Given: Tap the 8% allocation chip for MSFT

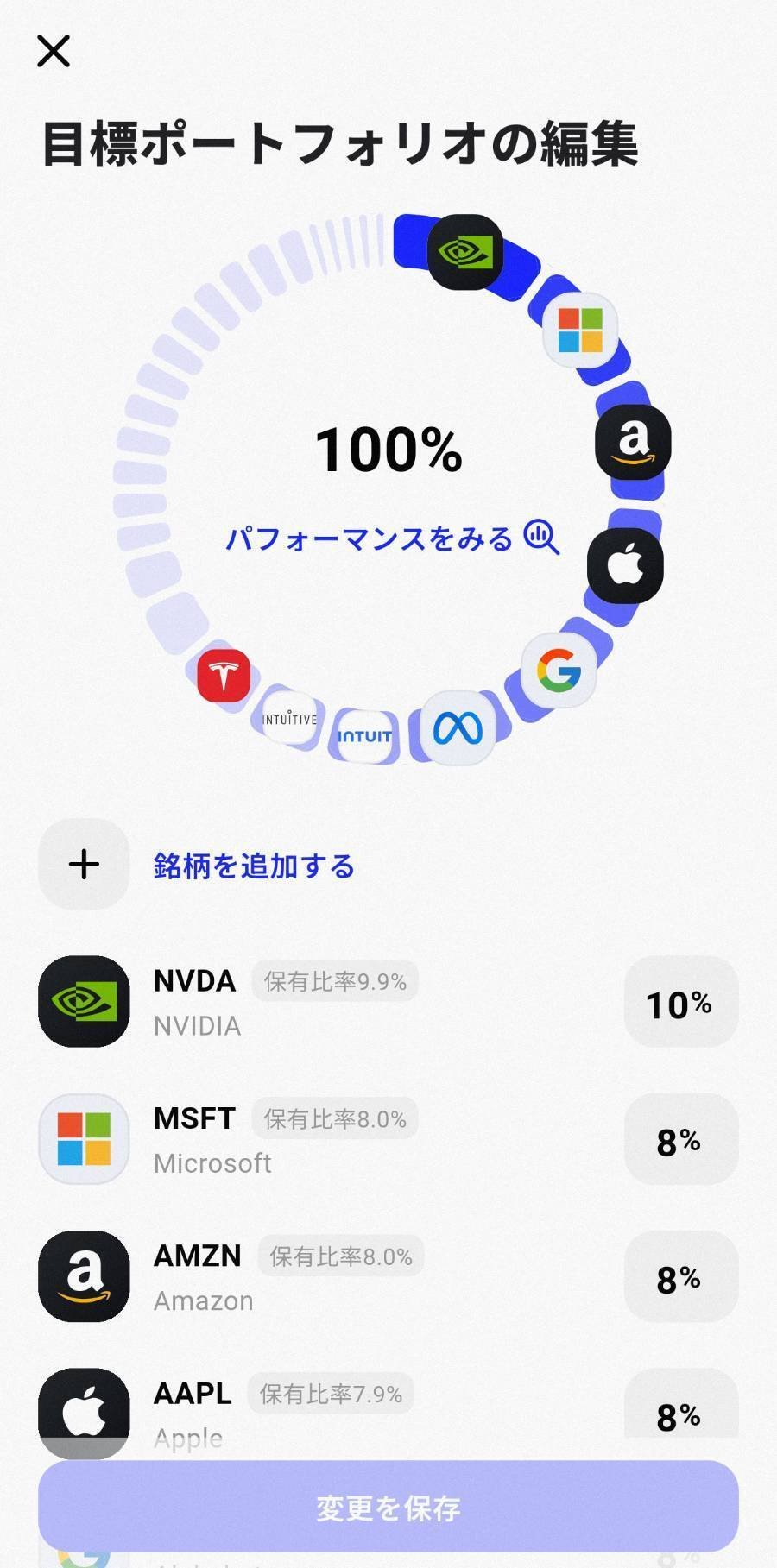Looking at the screenshot, I should coord(680,1139).
